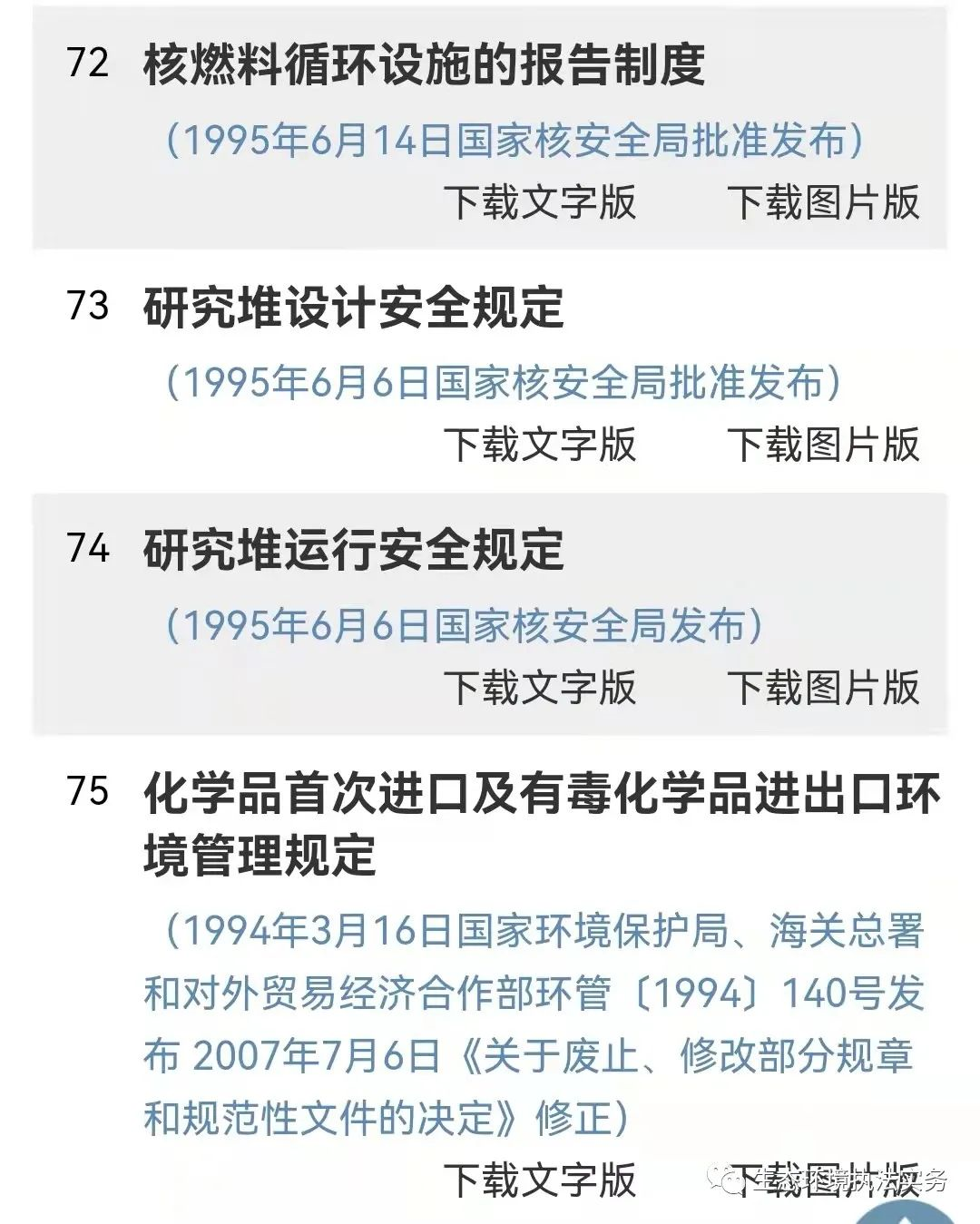
Task: Download text version of item 75 化学品首次进口
Action: pyautogui.click(x=540, y=1180)
